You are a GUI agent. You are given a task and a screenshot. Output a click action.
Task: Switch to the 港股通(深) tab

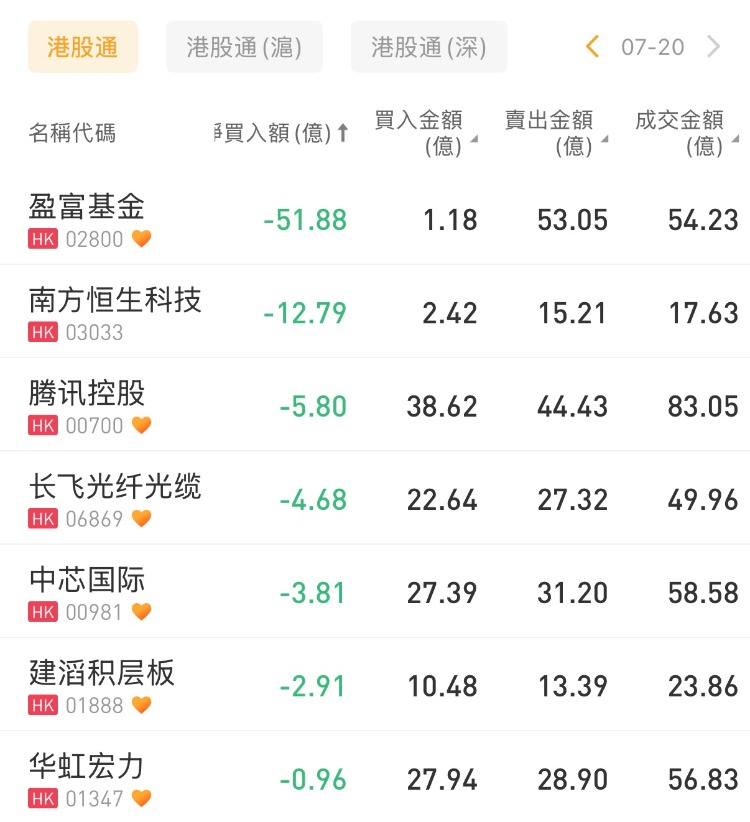tap(429, 47)
